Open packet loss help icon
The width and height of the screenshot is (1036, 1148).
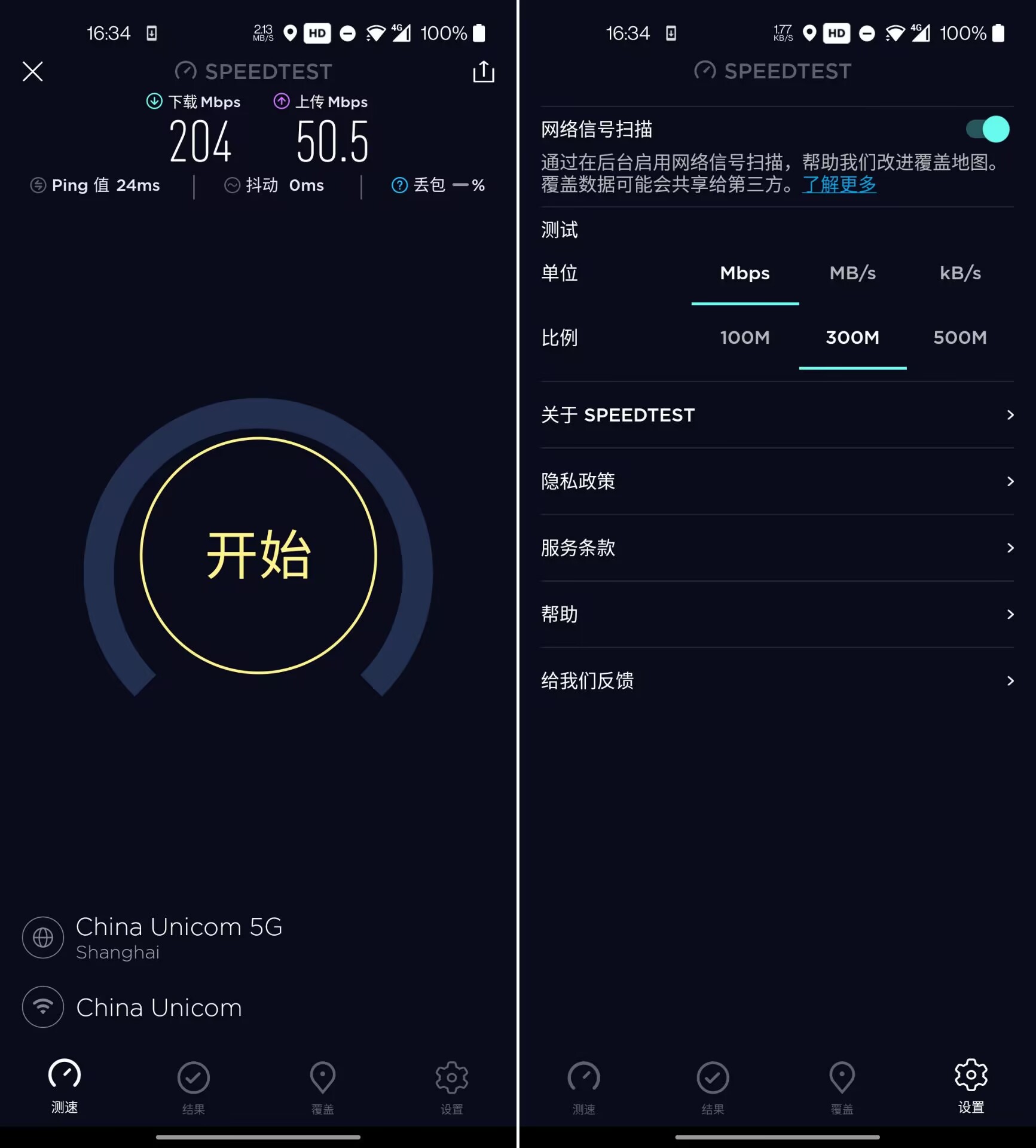pyautogui.click(x=399, y=185)
